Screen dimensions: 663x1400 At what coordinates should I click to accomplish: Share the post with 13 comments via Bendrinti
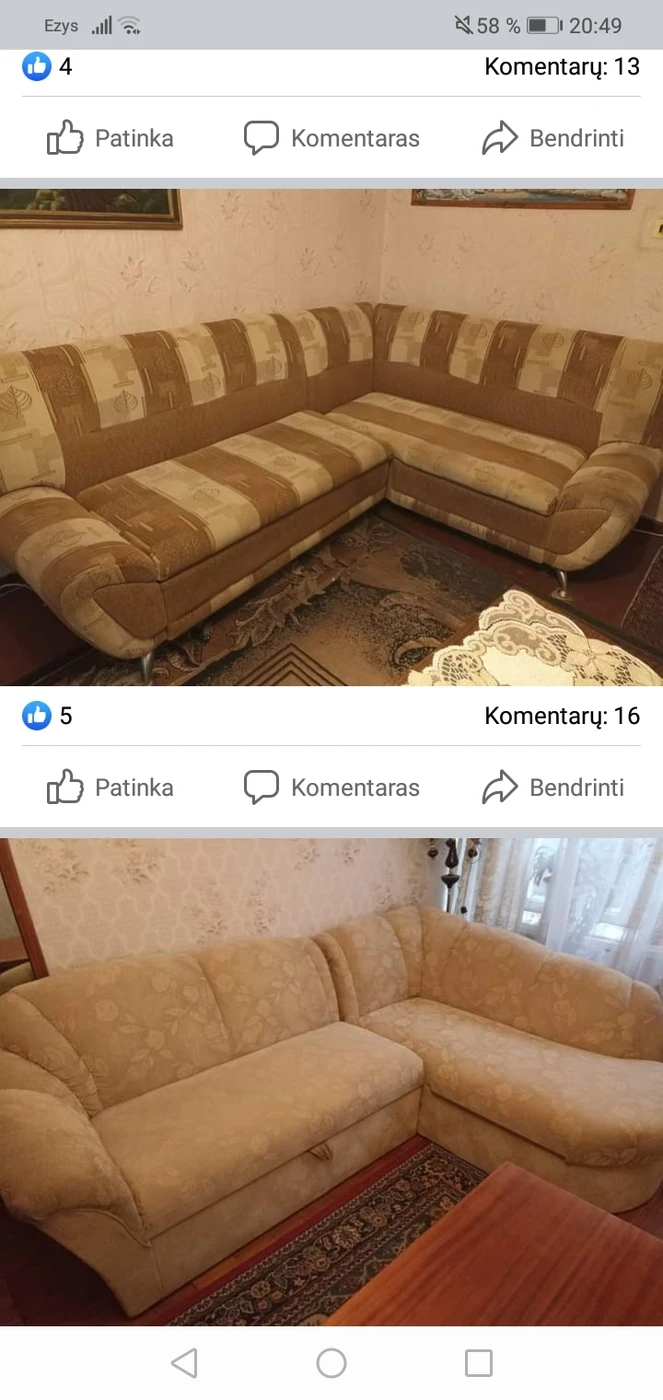click(x=553, y=138)
